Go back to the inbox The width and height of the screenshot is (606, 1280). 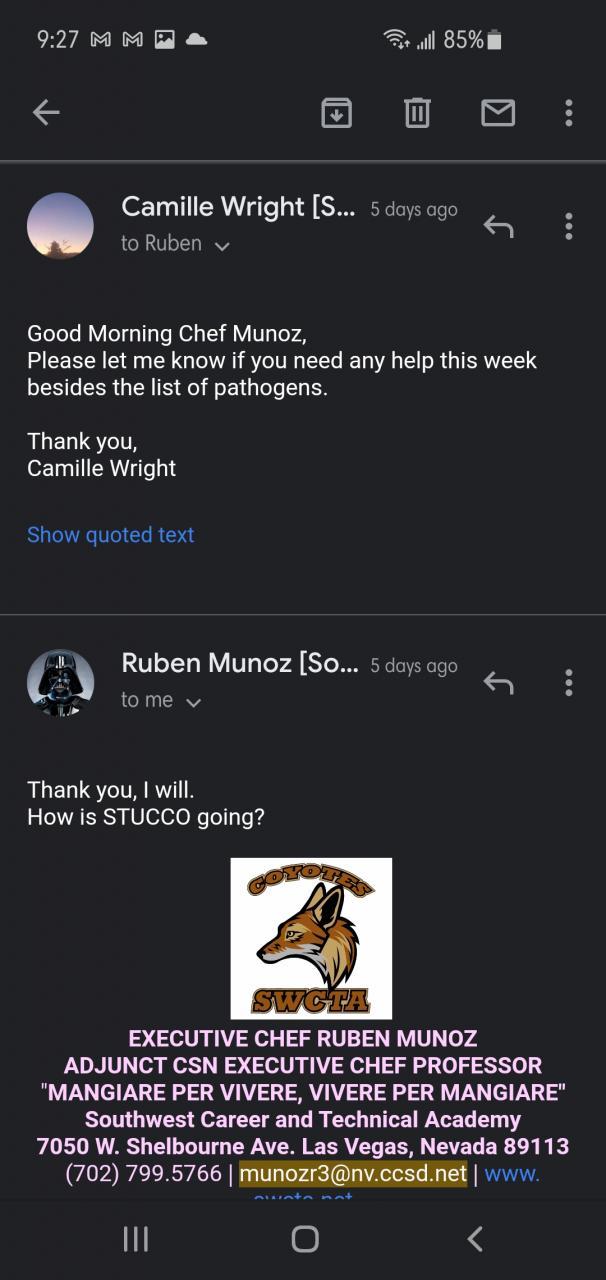[x=46, y=113]
